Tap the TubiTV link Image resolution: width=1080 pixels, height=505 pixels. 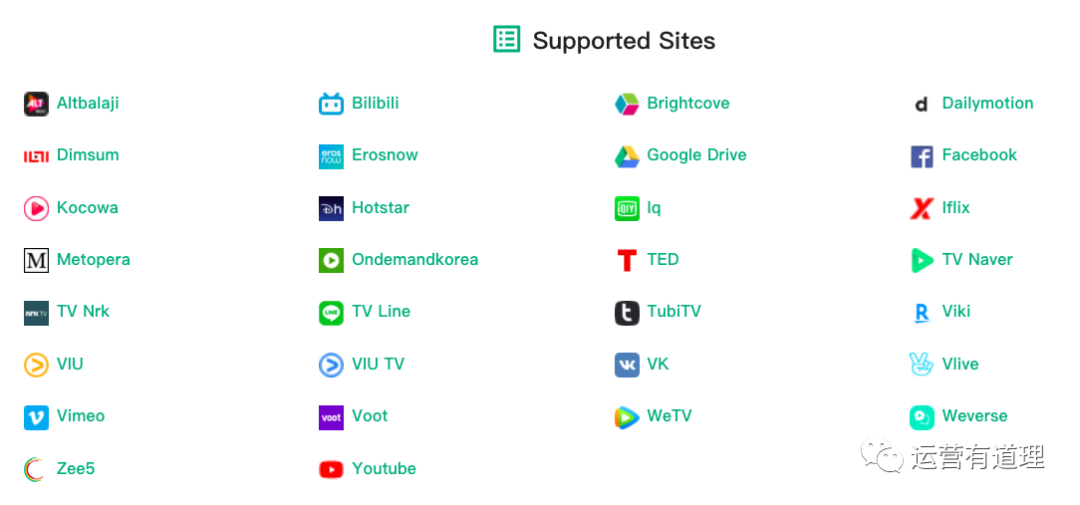pyautogui.click(x=673, y=312)
